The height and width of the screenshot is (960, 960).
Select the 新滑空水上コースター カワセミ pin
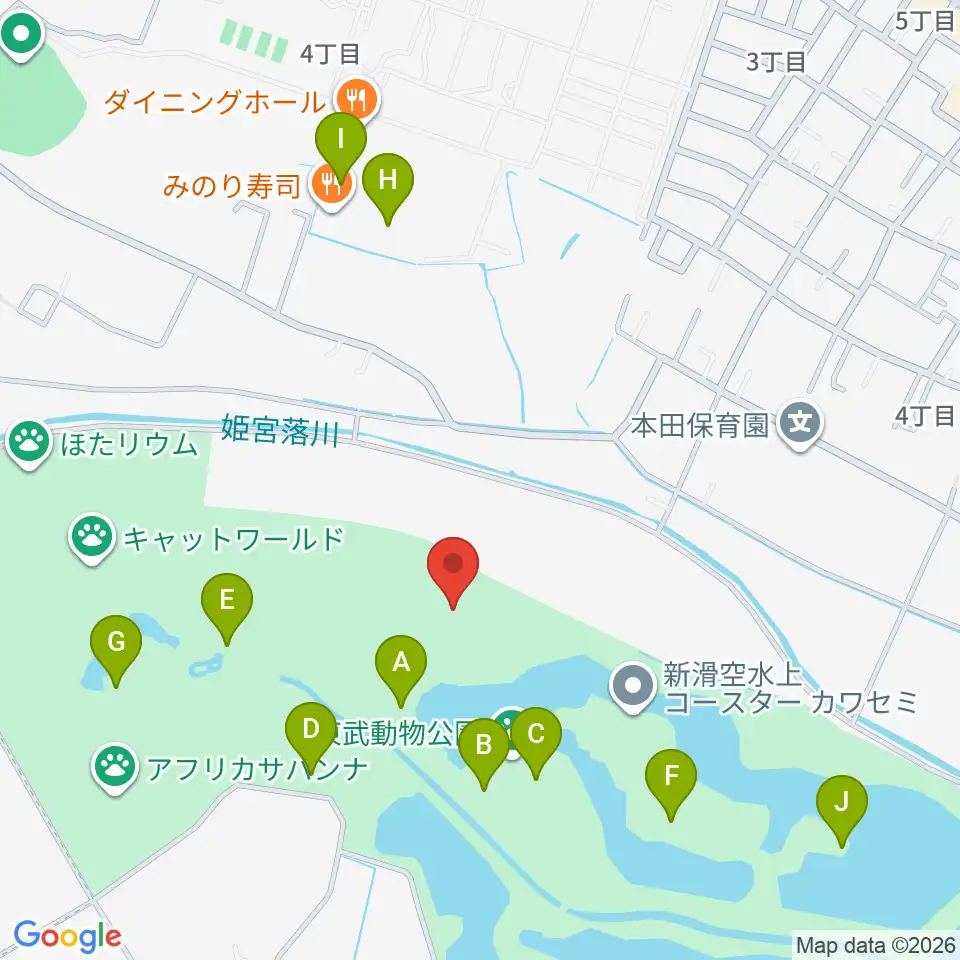pos(634,687)
